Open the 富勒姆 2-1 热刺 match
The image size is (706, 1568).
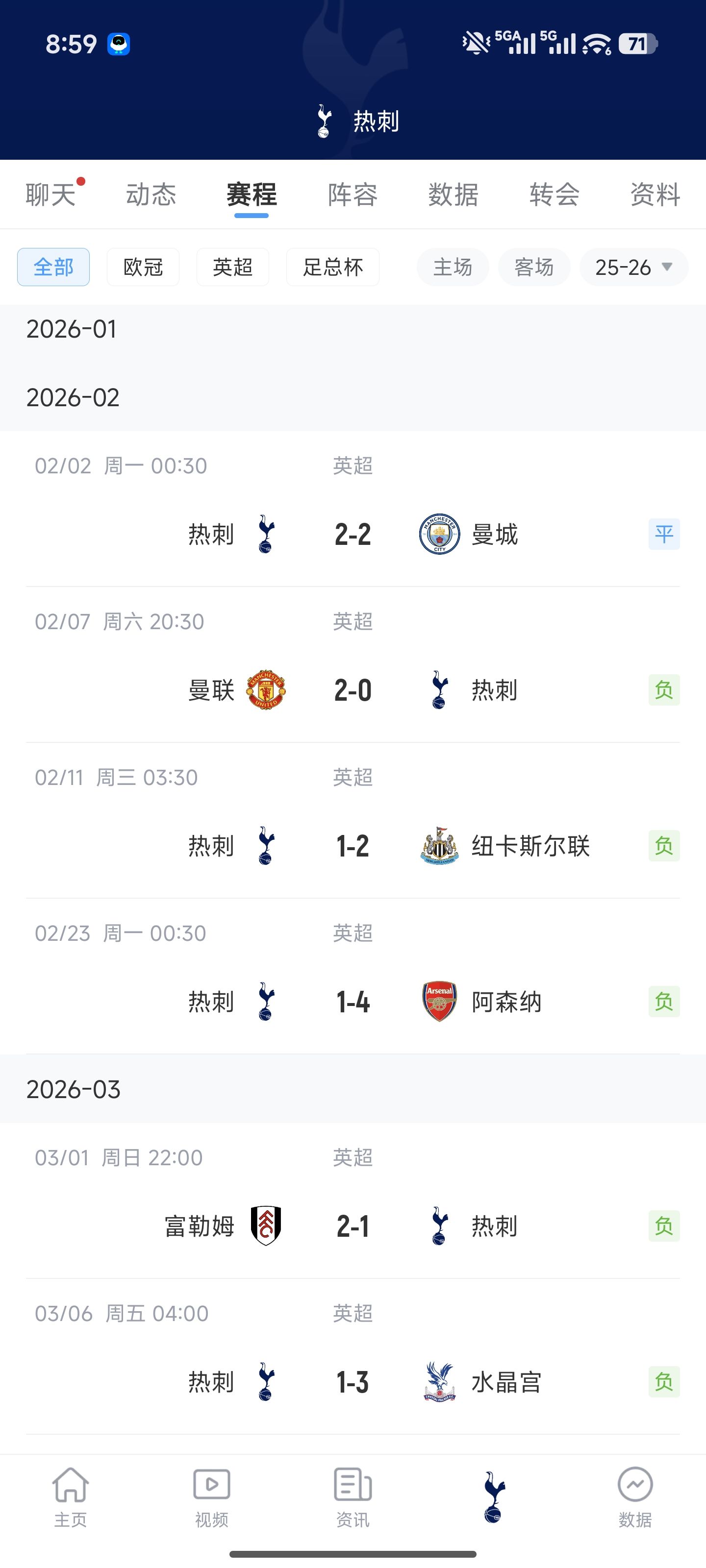coord(353,1201)
